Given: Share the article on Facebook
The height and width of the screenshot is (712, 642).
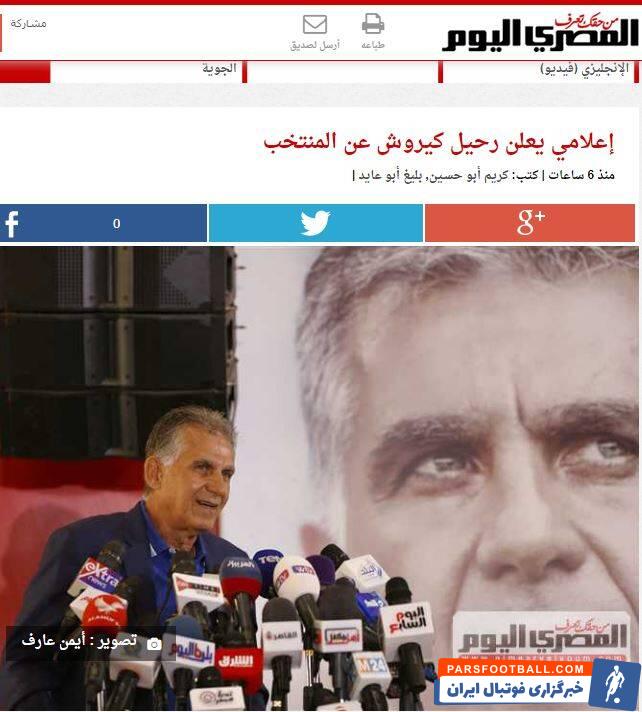Looking at the screenshot, I should point(104,223).
